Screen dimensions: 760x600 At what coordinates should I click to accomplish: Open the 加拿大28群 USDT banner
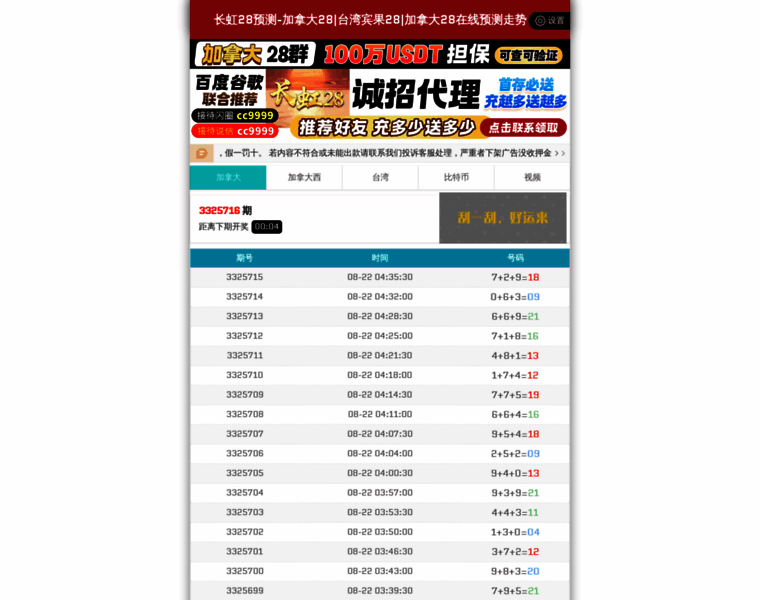tap(380, 54)
